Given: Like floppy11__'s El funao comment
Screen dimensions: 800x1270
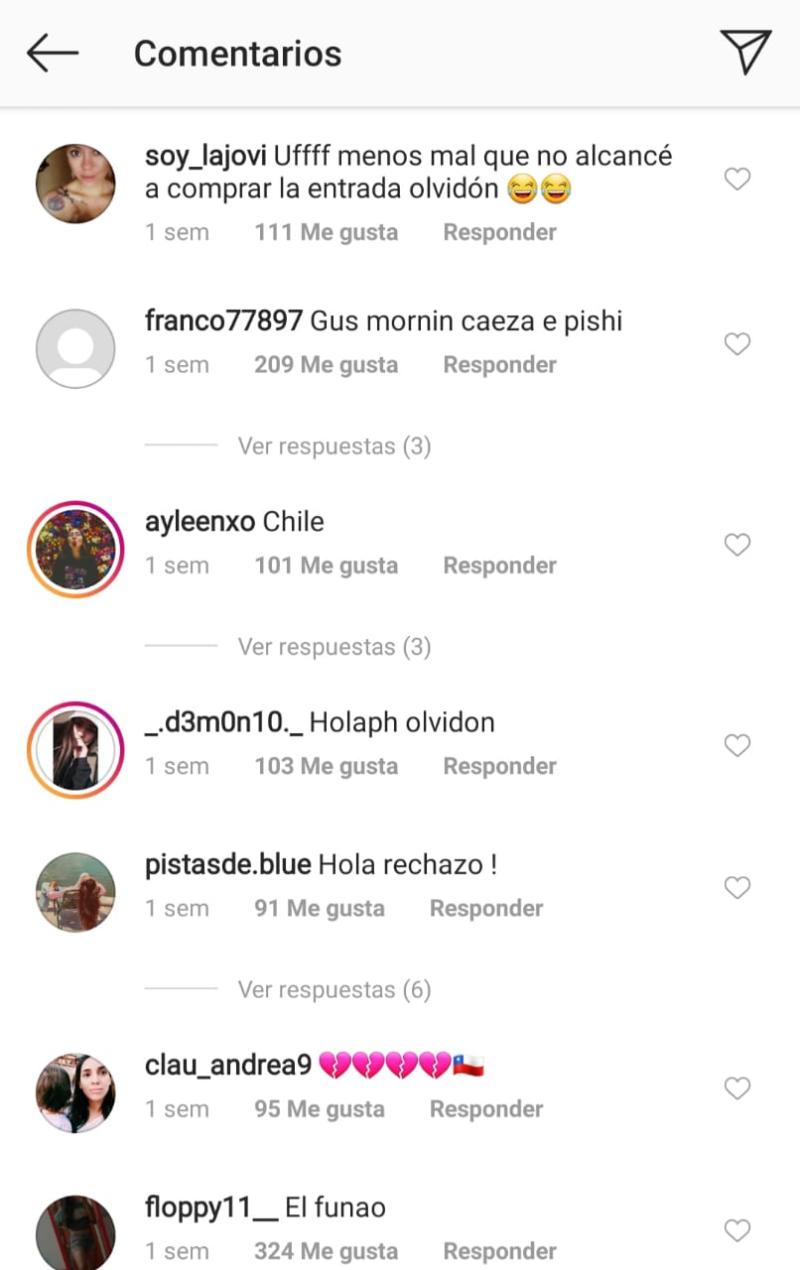Looking at the screenshot, I should click(x=737, y=1230).
